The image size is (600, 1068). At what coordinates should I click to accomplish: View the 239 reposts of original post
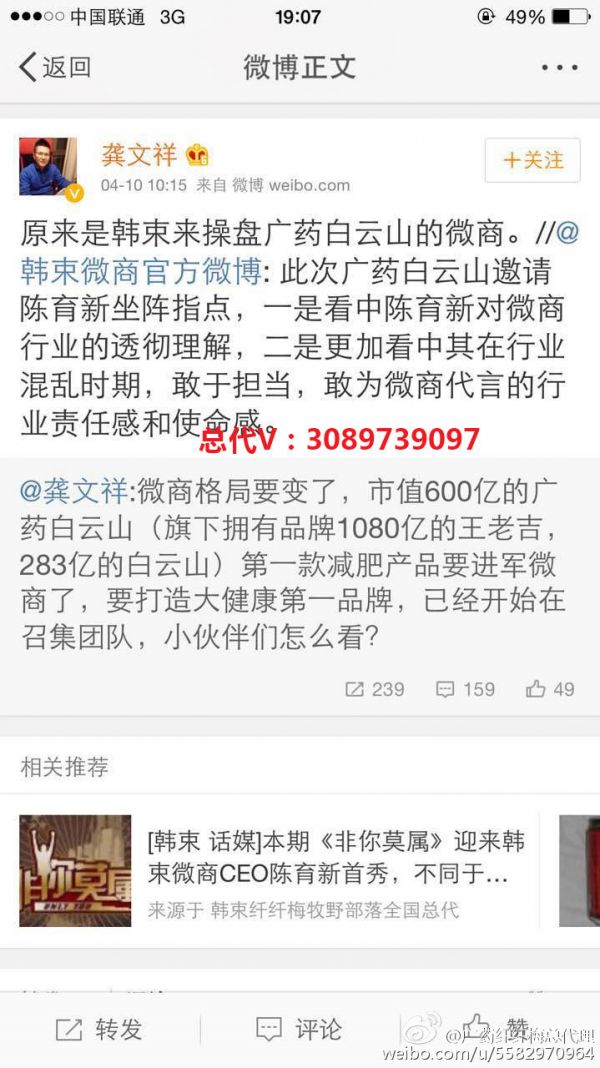(375, 689)
